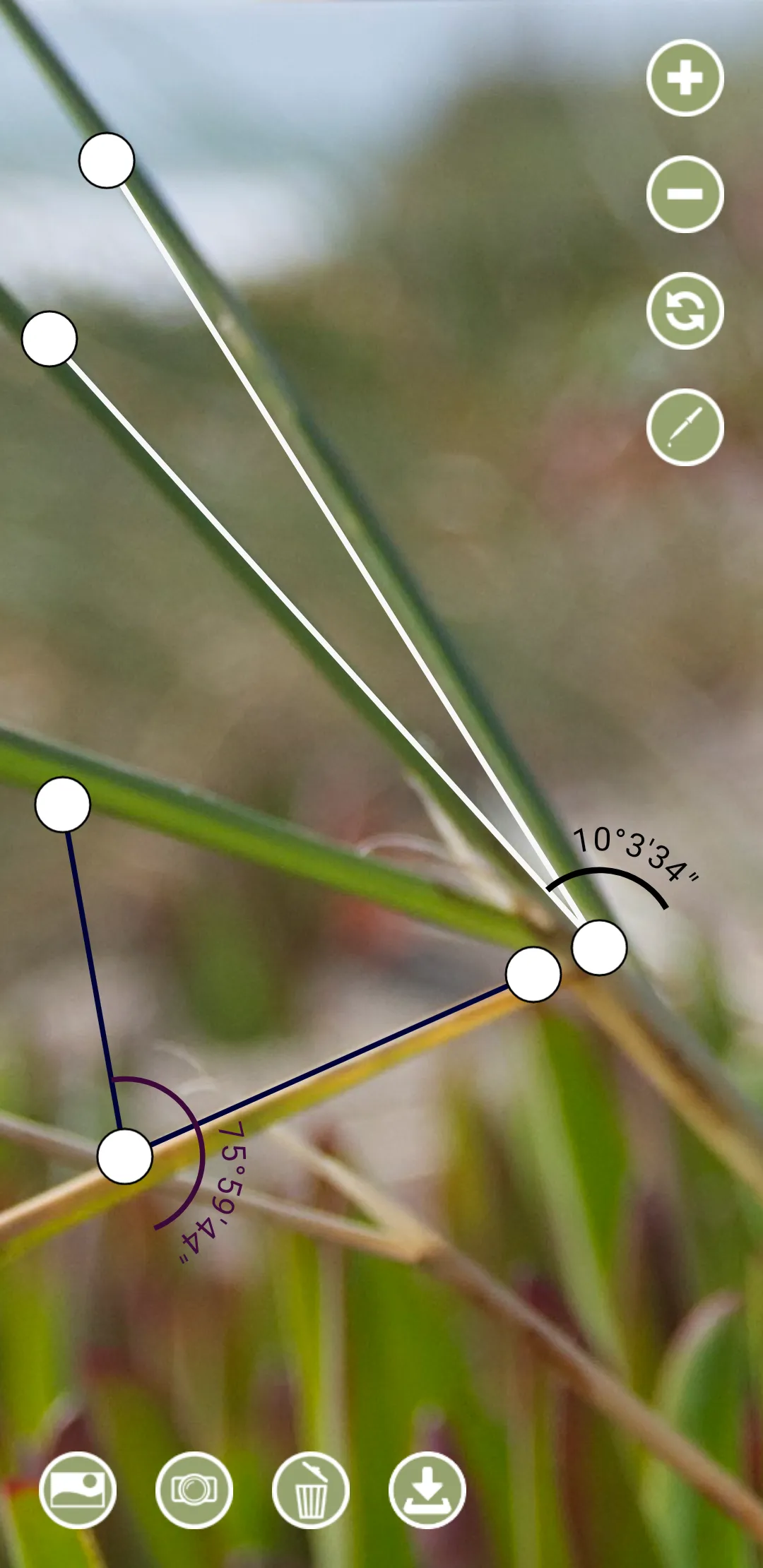This screenshot has width=763, height=1568.
Task: Open the color picker eyedropper tool
Action: coord(685,427)
